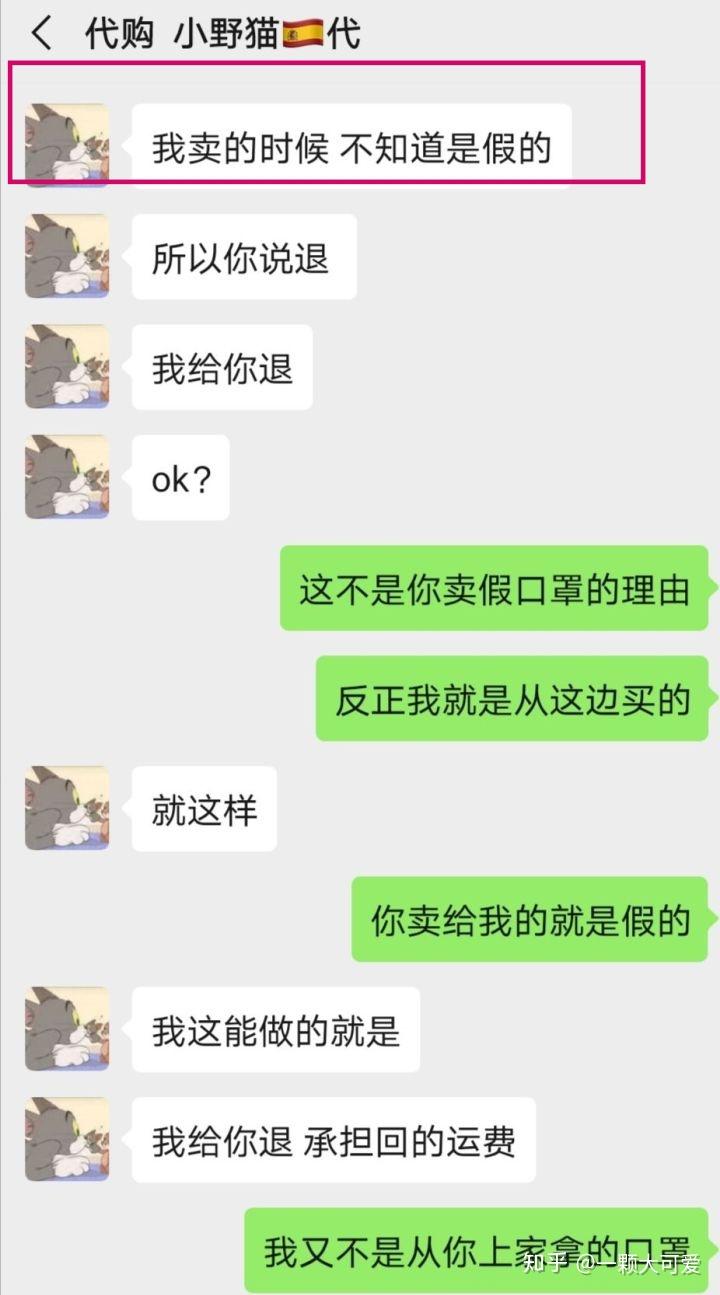The height and width of the screenshot is (1295, 720).
Task: View profile via avatar beside 就这样
Action: [x=67, y=808]
